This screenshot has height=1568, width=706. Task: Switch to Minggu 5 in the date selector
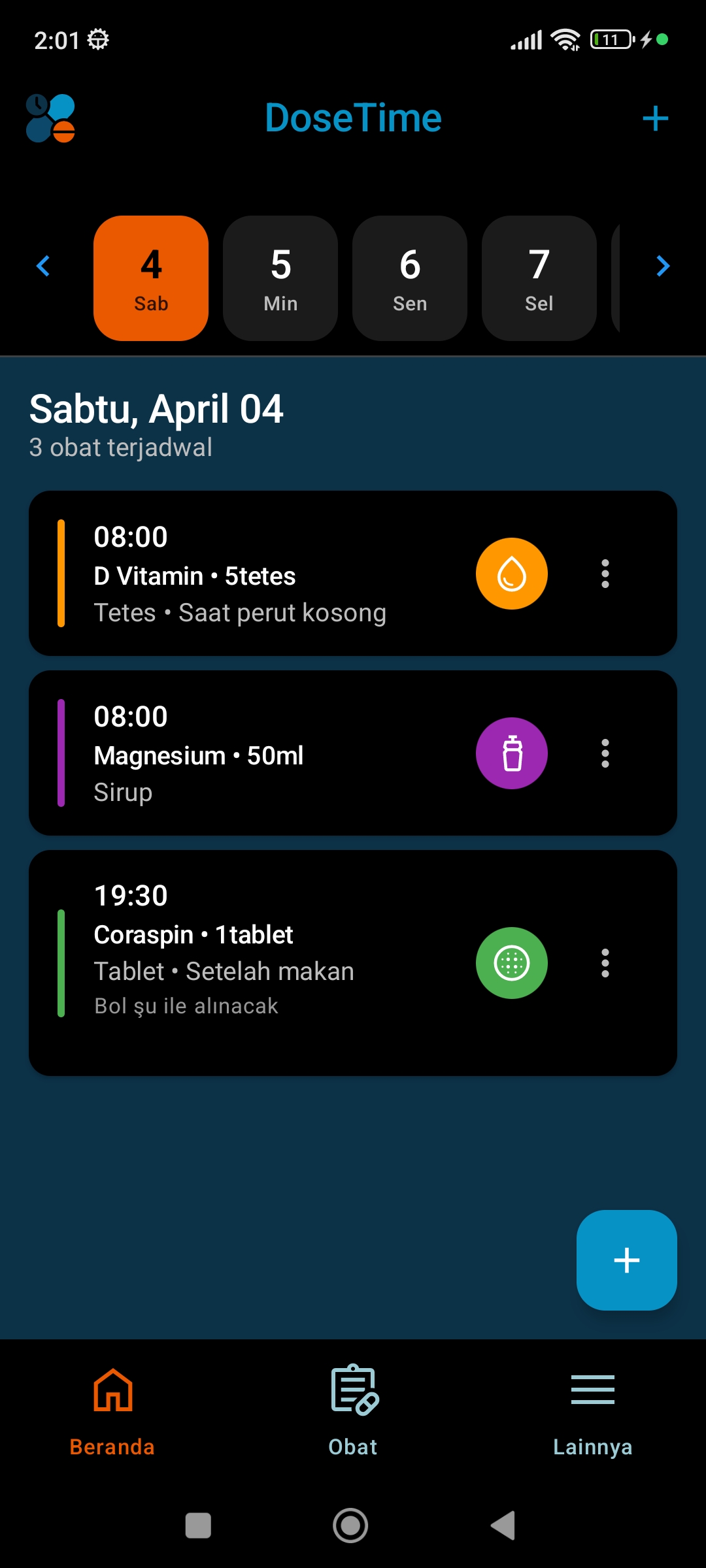pos(280,278)
